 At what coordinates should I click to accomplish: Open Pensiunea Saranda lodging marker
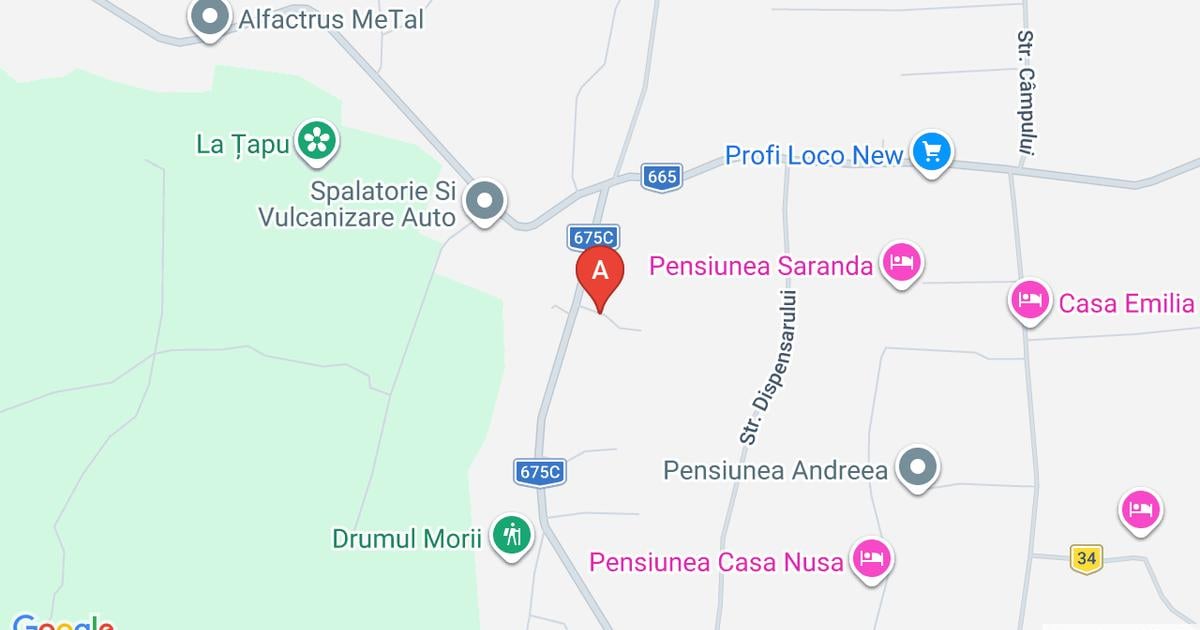[902, 264]
